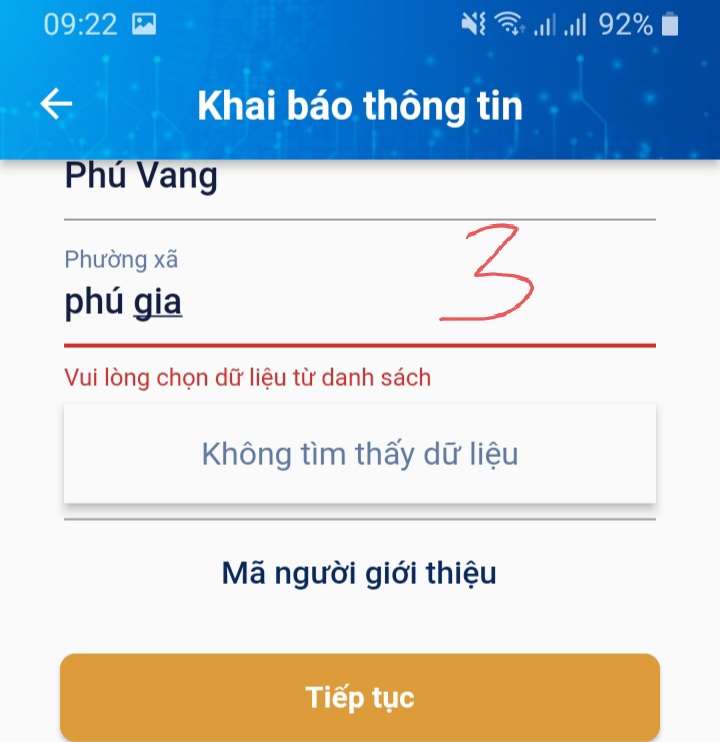Go back using the top-left arrow
Image resolution: width=720 pixels, height=742 pixels.
point(56,105)
